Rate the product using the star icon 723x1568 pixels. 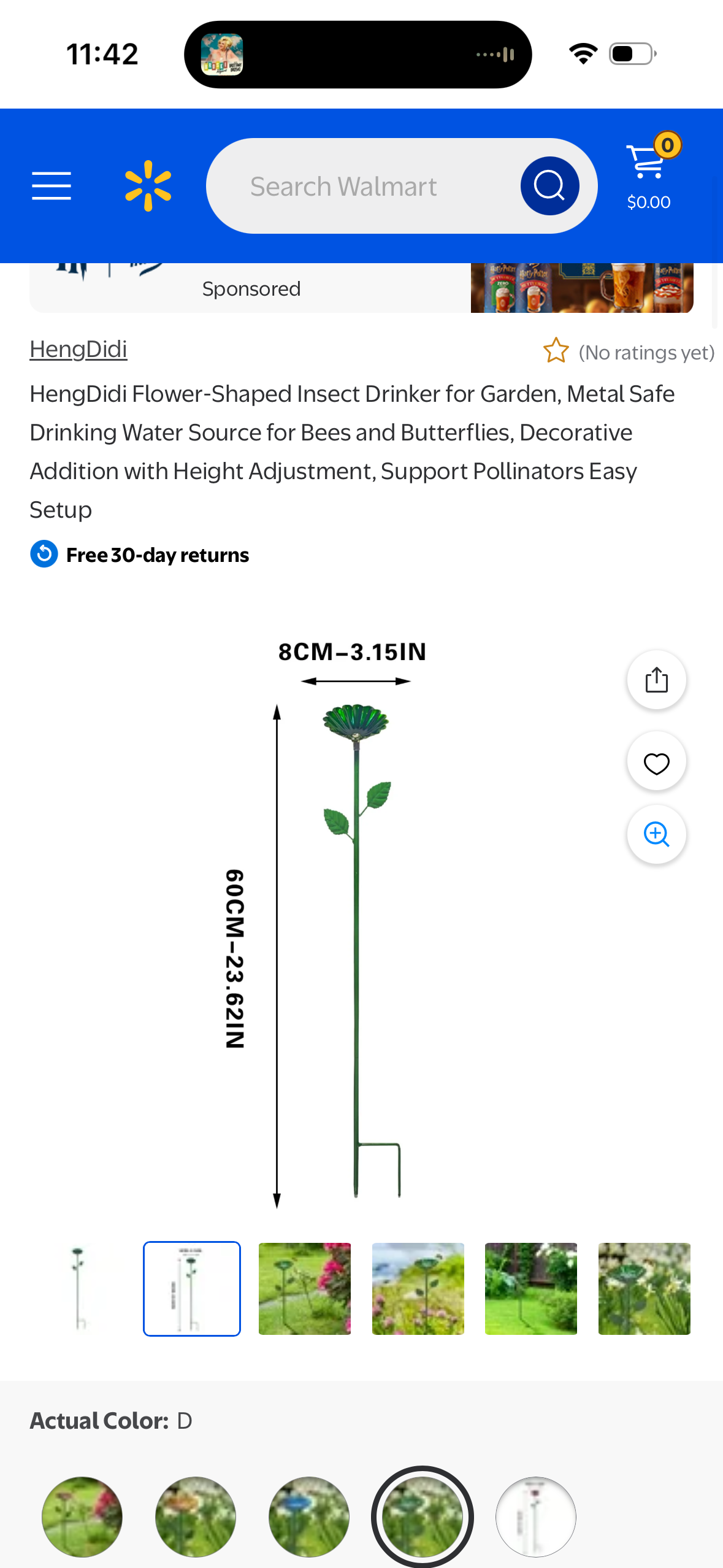click(556, 351)
